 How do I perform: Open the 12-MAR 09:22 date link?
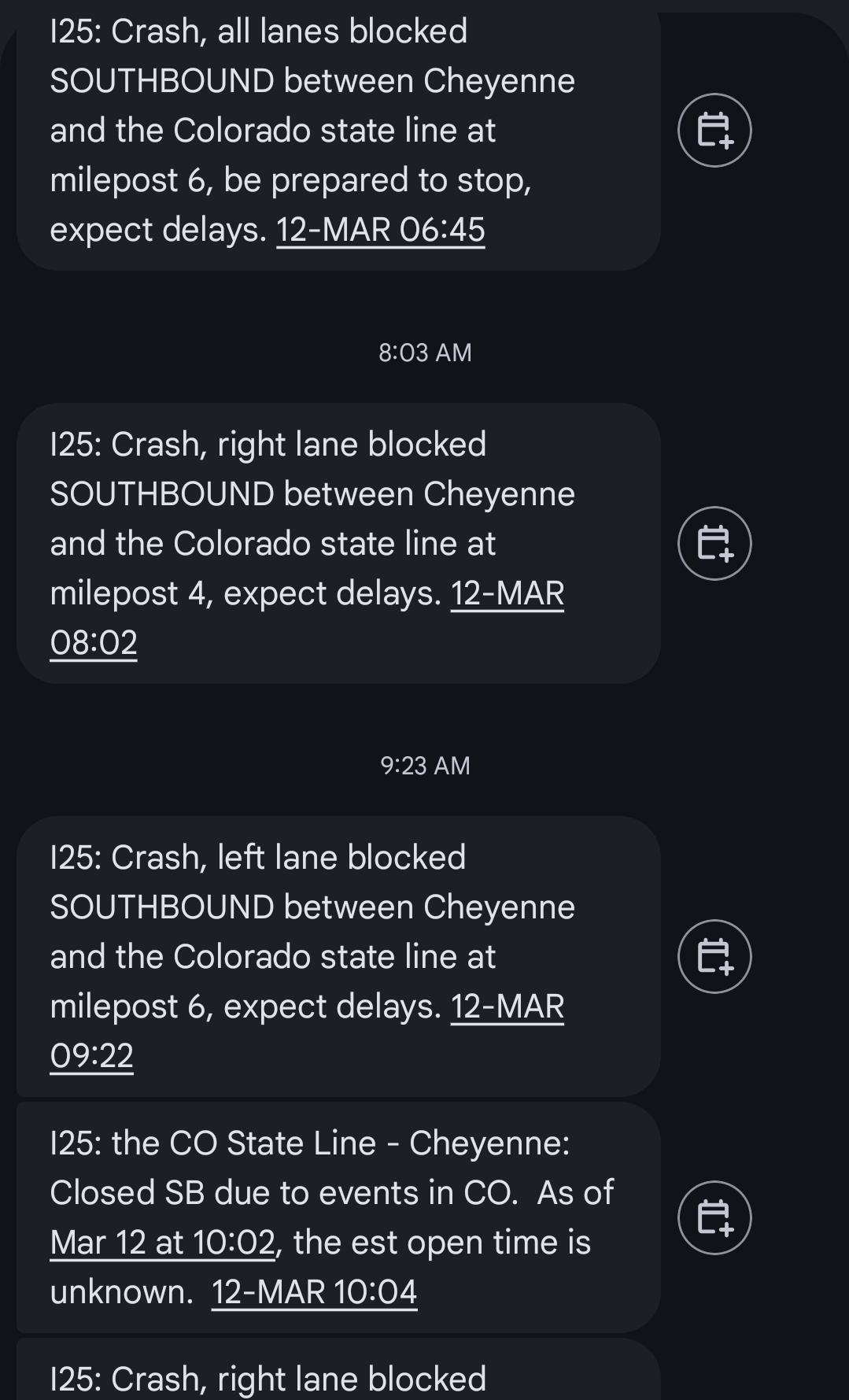[x=507, y=1007]
